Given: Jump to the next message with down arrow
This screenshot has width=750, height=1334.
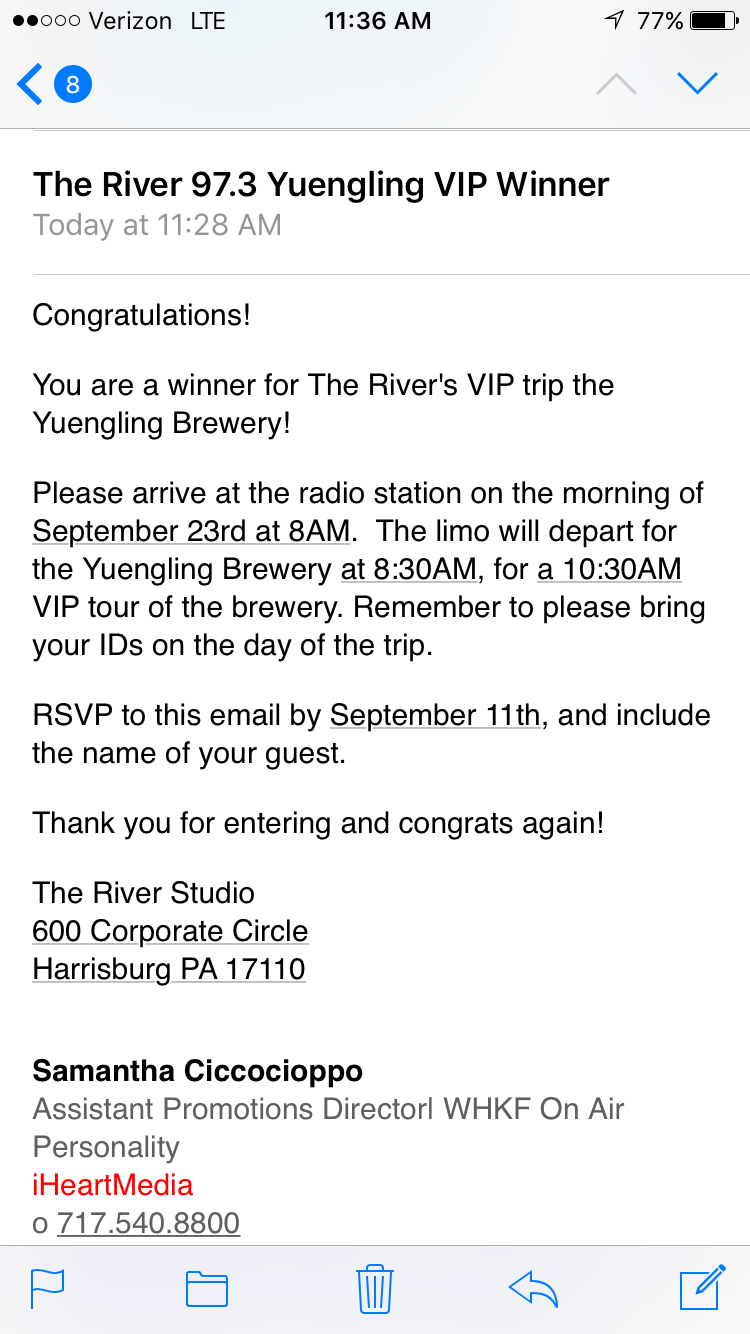Looking at the screenshot, I should pyautogui.click(x=697, y=83).
